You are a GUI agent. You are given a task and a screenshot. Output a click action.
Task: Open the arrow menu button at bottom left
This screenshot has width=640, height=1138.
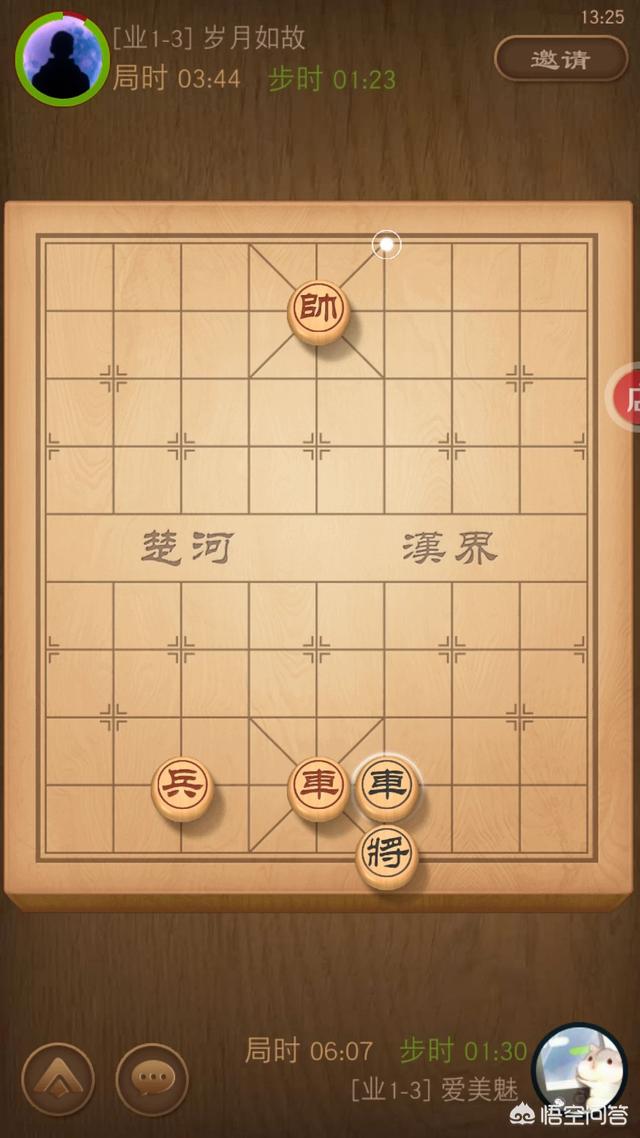[58, 1079]
